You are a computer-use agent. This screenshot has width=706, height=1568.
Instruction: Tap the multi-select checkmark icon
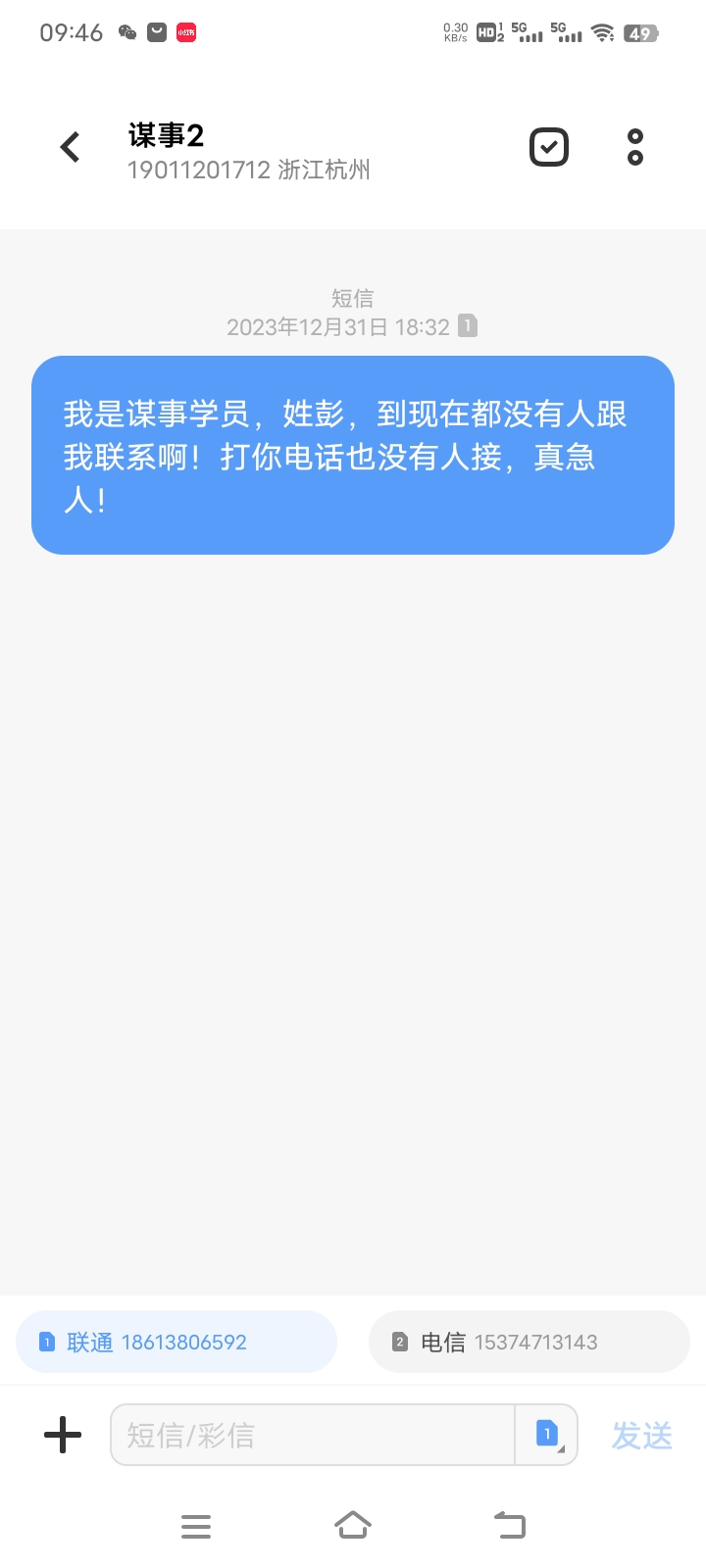click(549, 147)
